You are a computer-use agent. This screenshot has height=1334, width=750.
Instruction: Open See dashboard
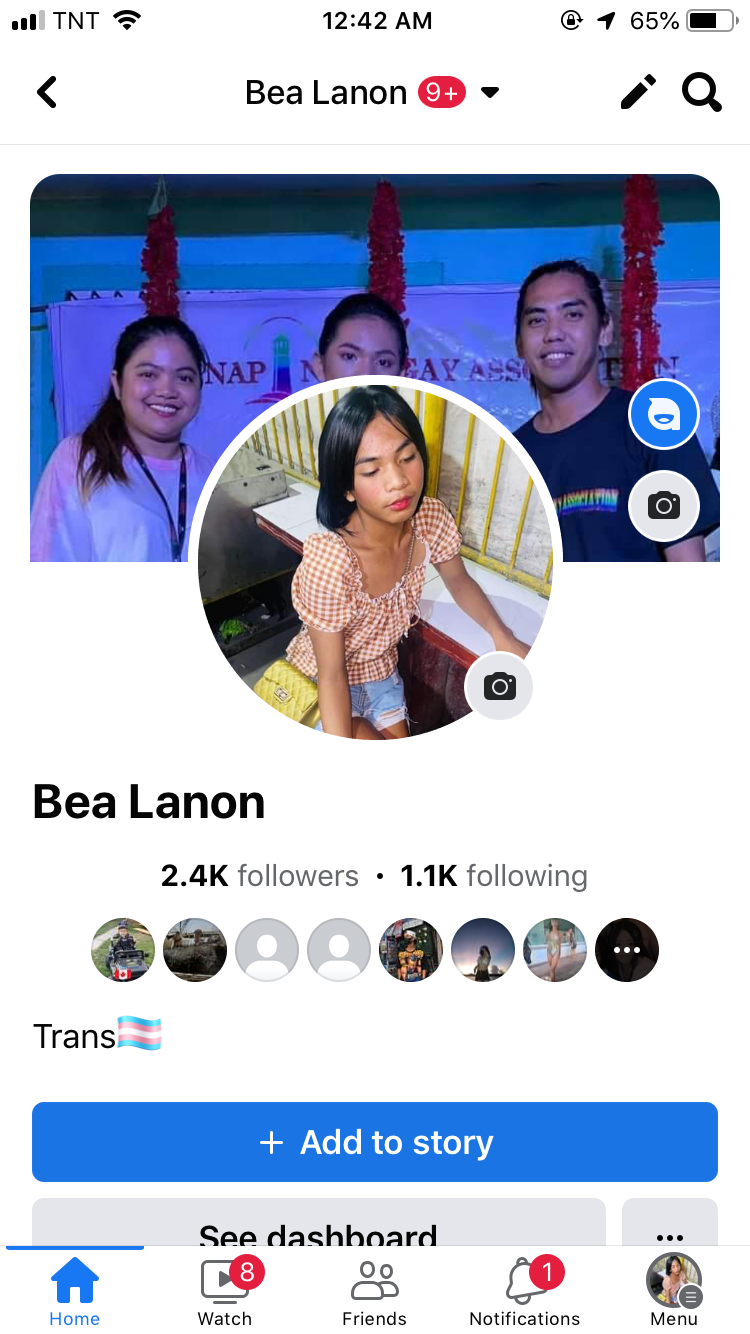tap(319, 1223)
